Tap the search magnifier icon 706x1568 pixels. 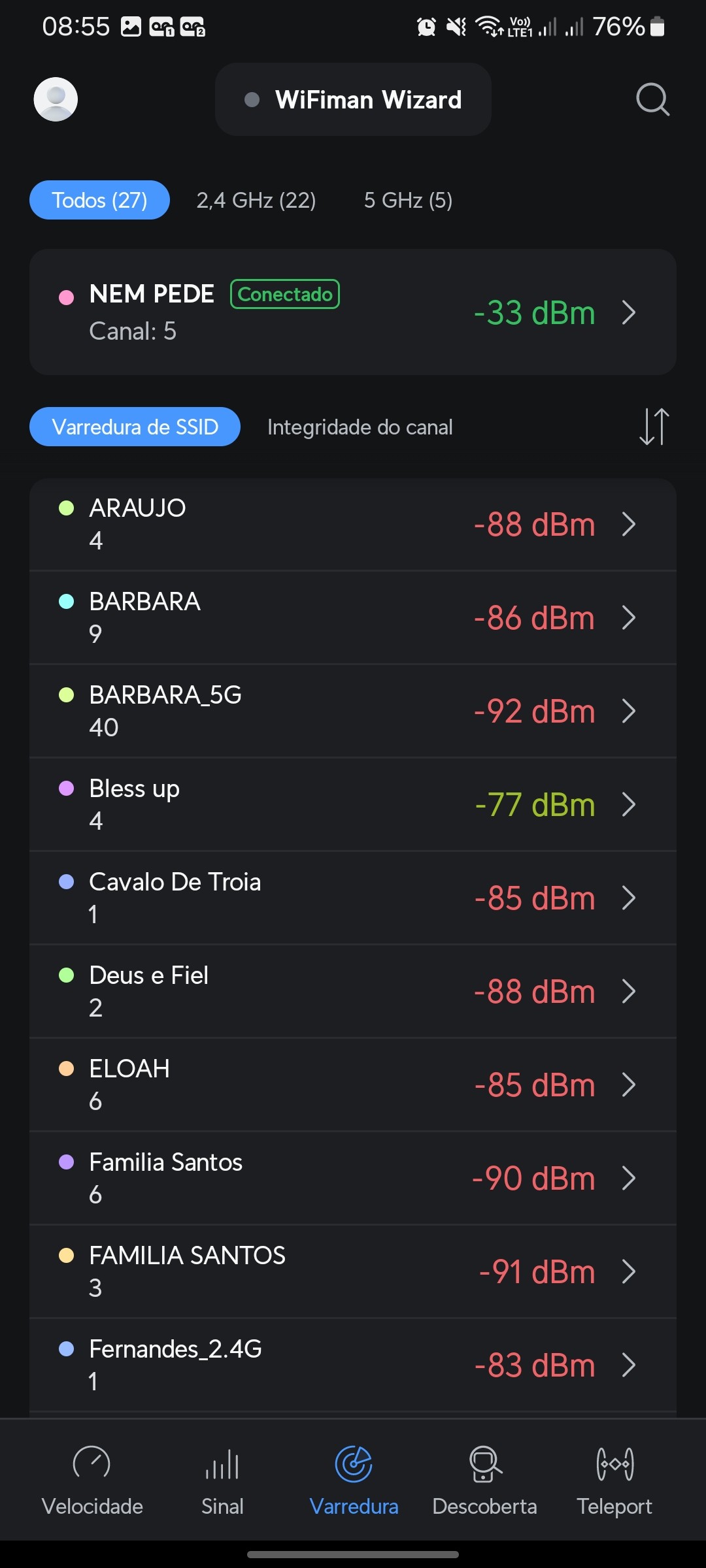click(652, 99)
